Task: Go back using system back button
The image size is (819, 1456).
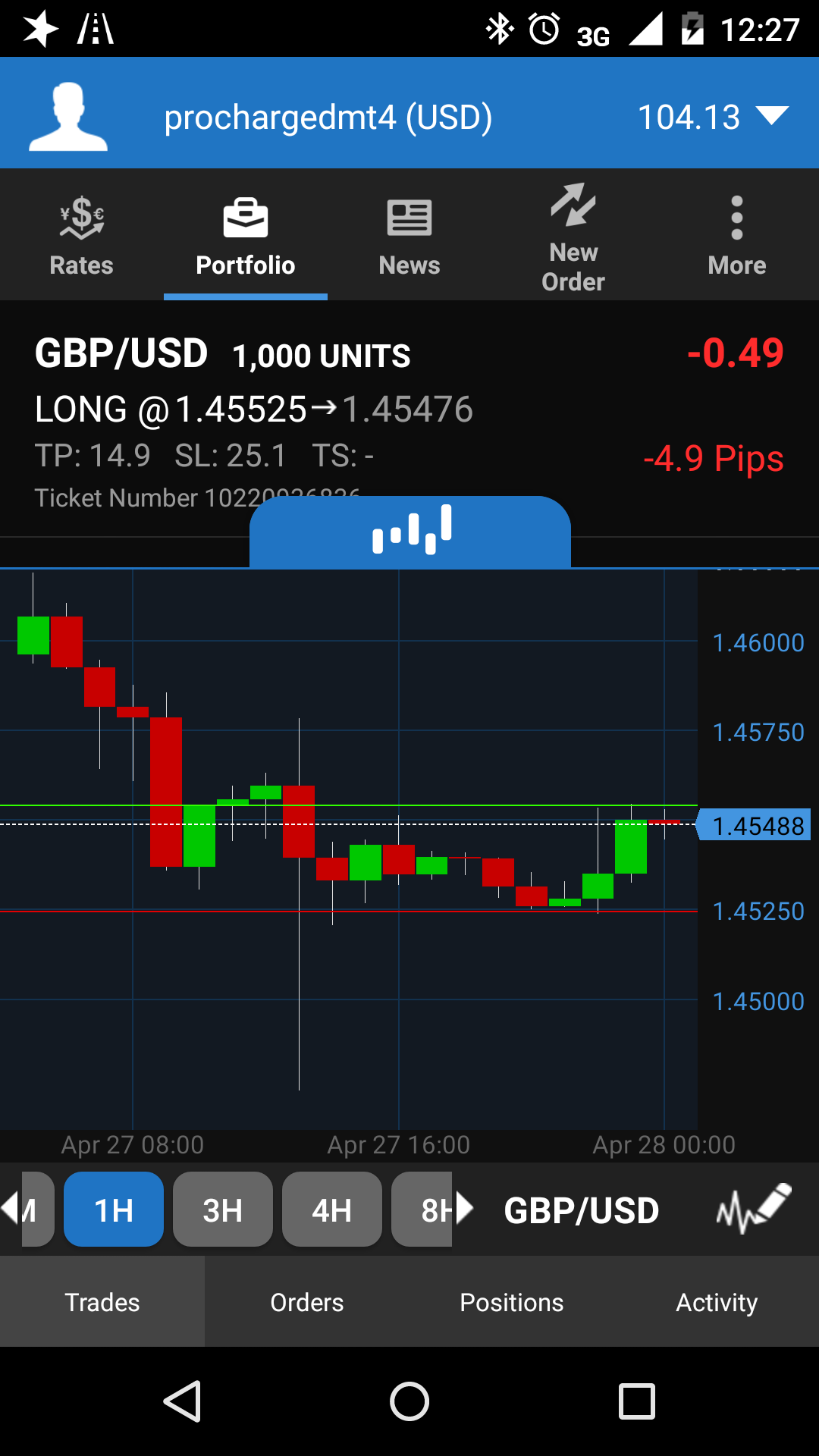Action: (183, 1401)
